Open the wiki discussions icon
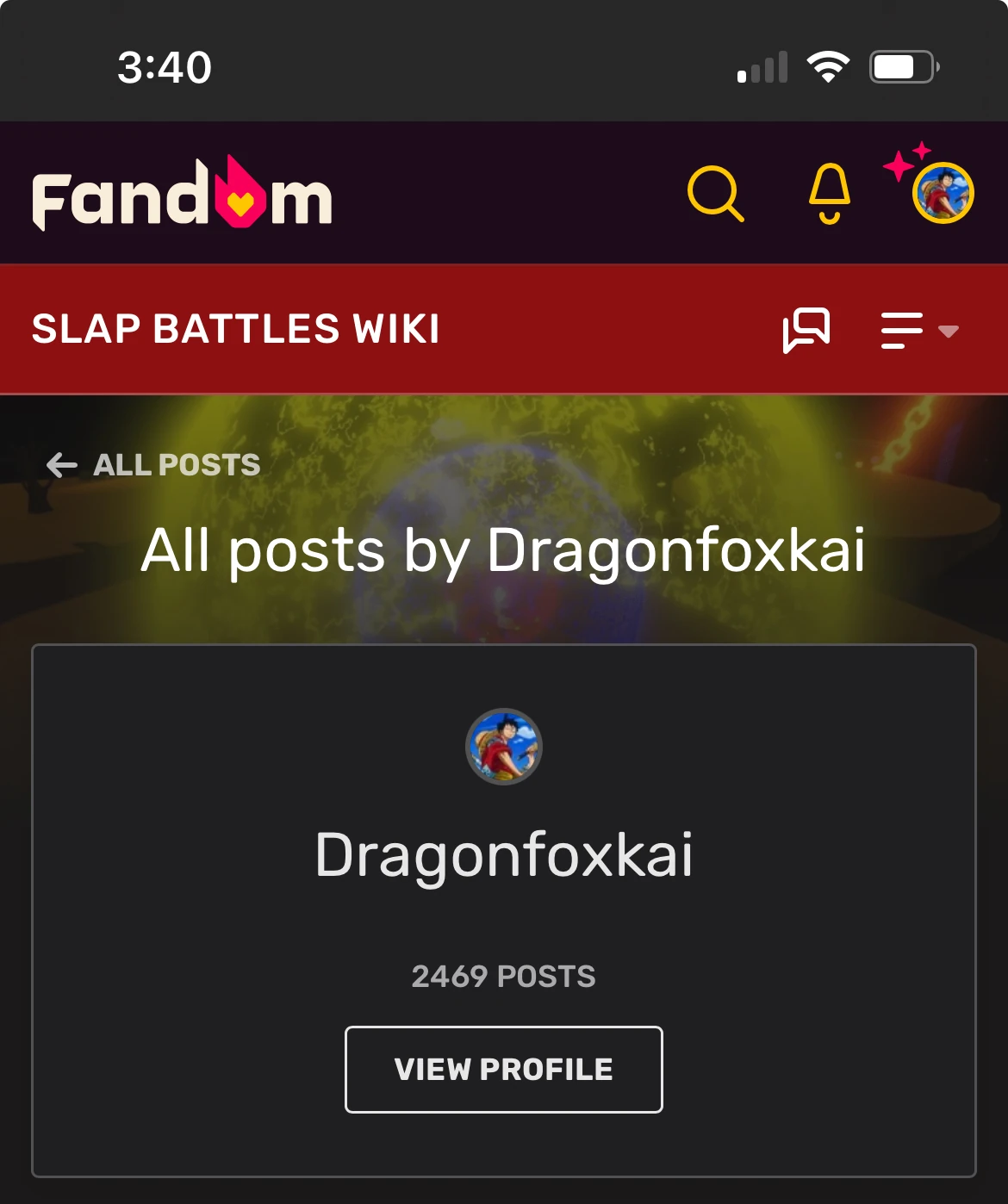 tap(806, 330)
